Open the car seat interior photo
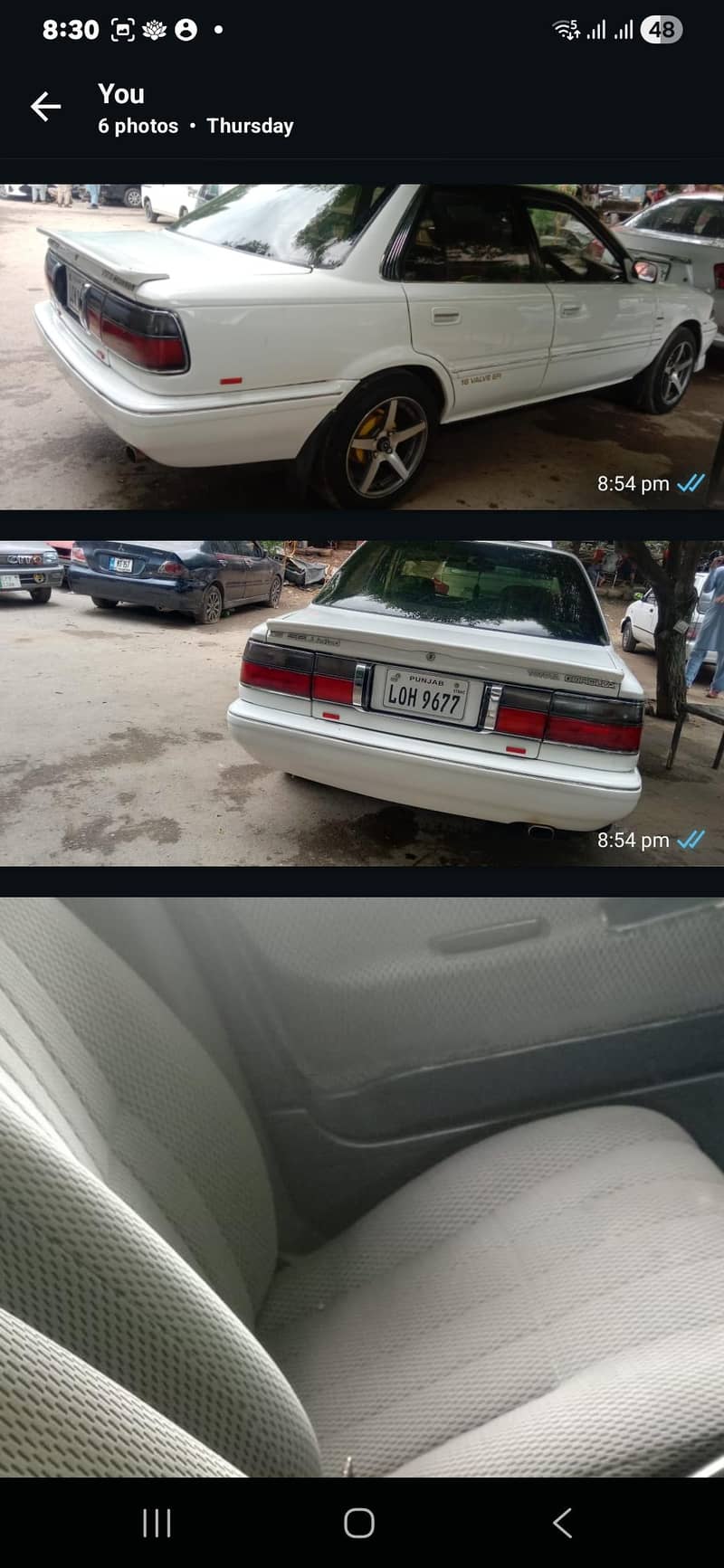 [362, 1185]
